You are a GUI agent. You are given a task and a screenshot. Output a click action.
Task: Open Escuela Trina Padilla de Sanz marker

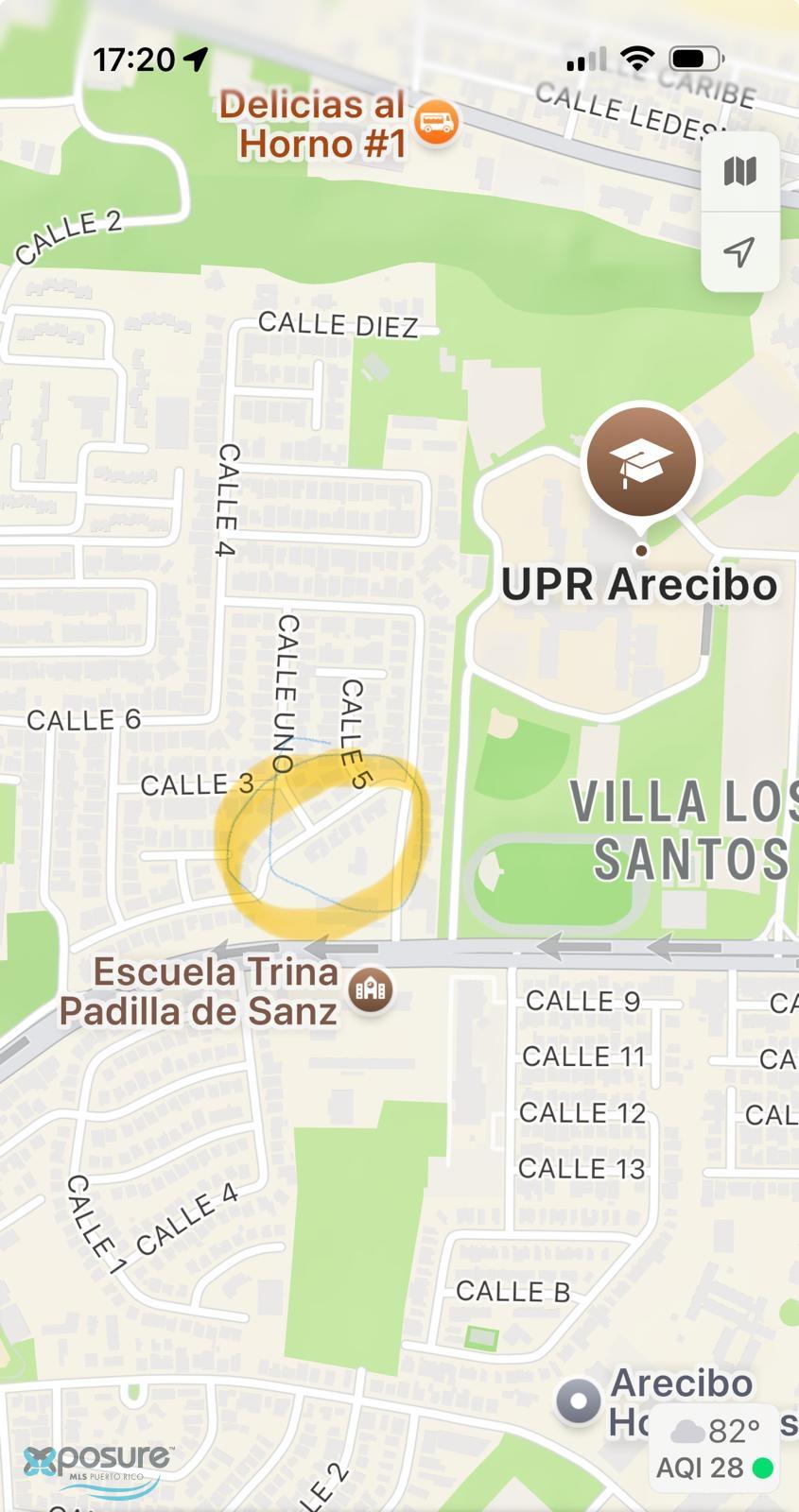coord(370,990)
